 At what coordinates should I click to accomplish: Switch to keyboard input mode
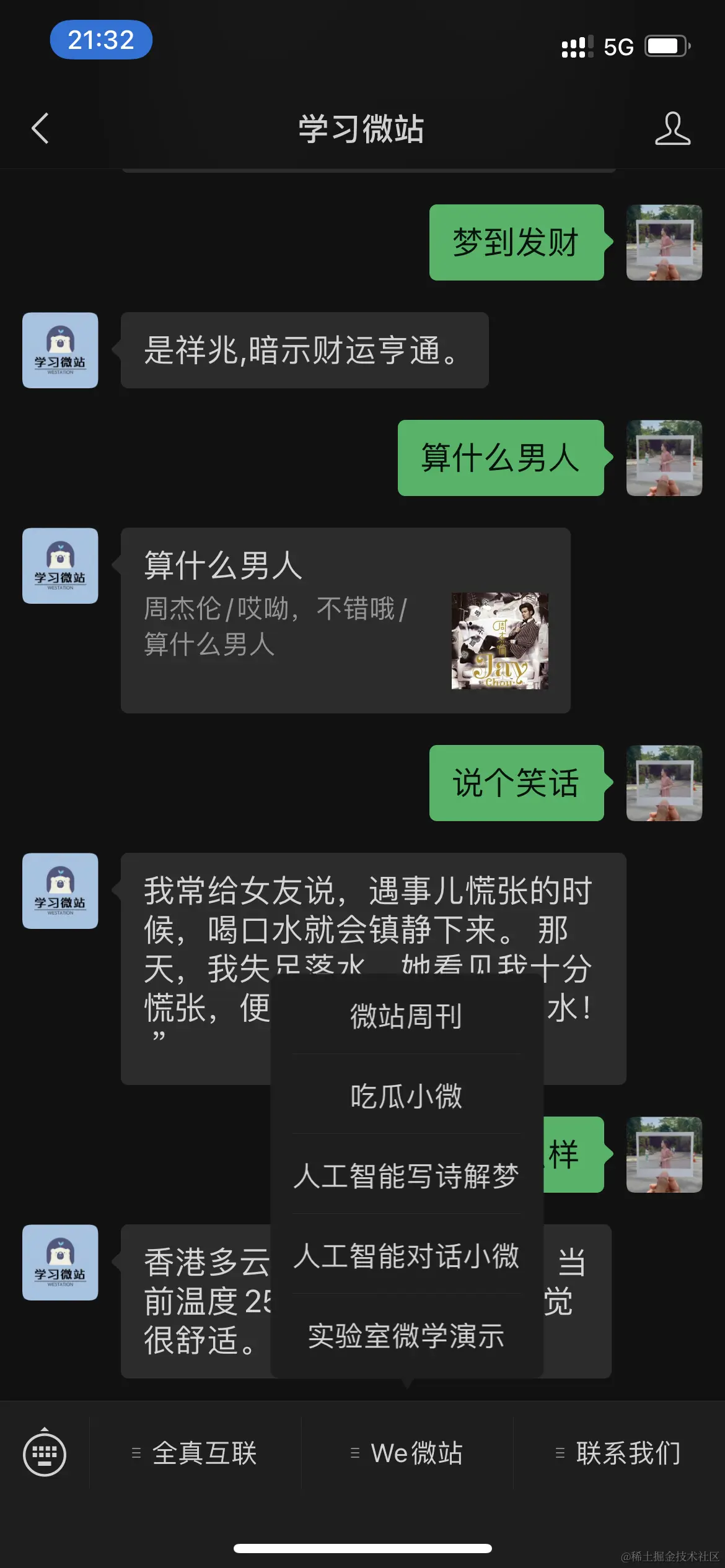point(45,1453)
